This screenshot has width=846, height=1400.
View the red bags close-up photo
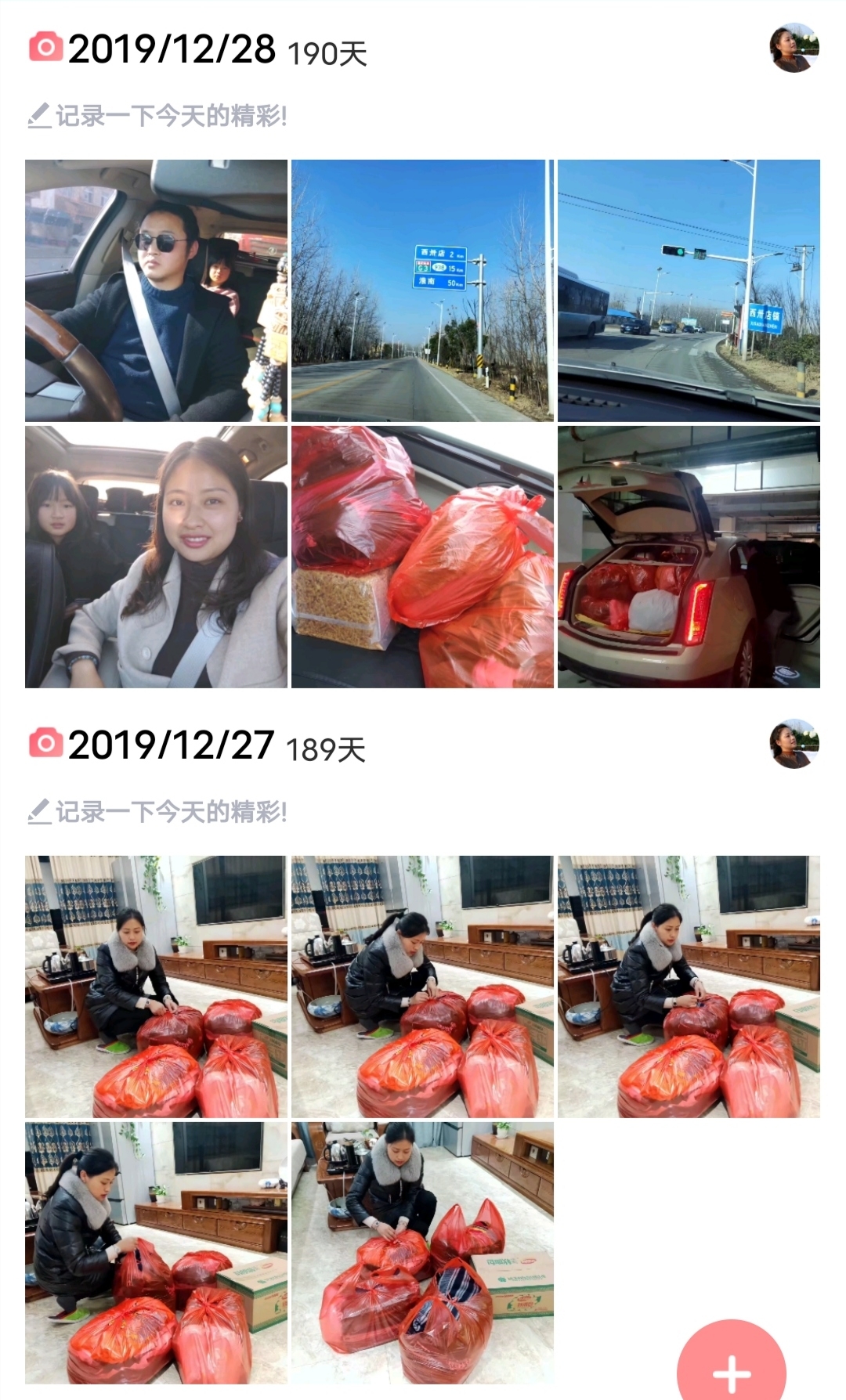click(x=422, y=557)
